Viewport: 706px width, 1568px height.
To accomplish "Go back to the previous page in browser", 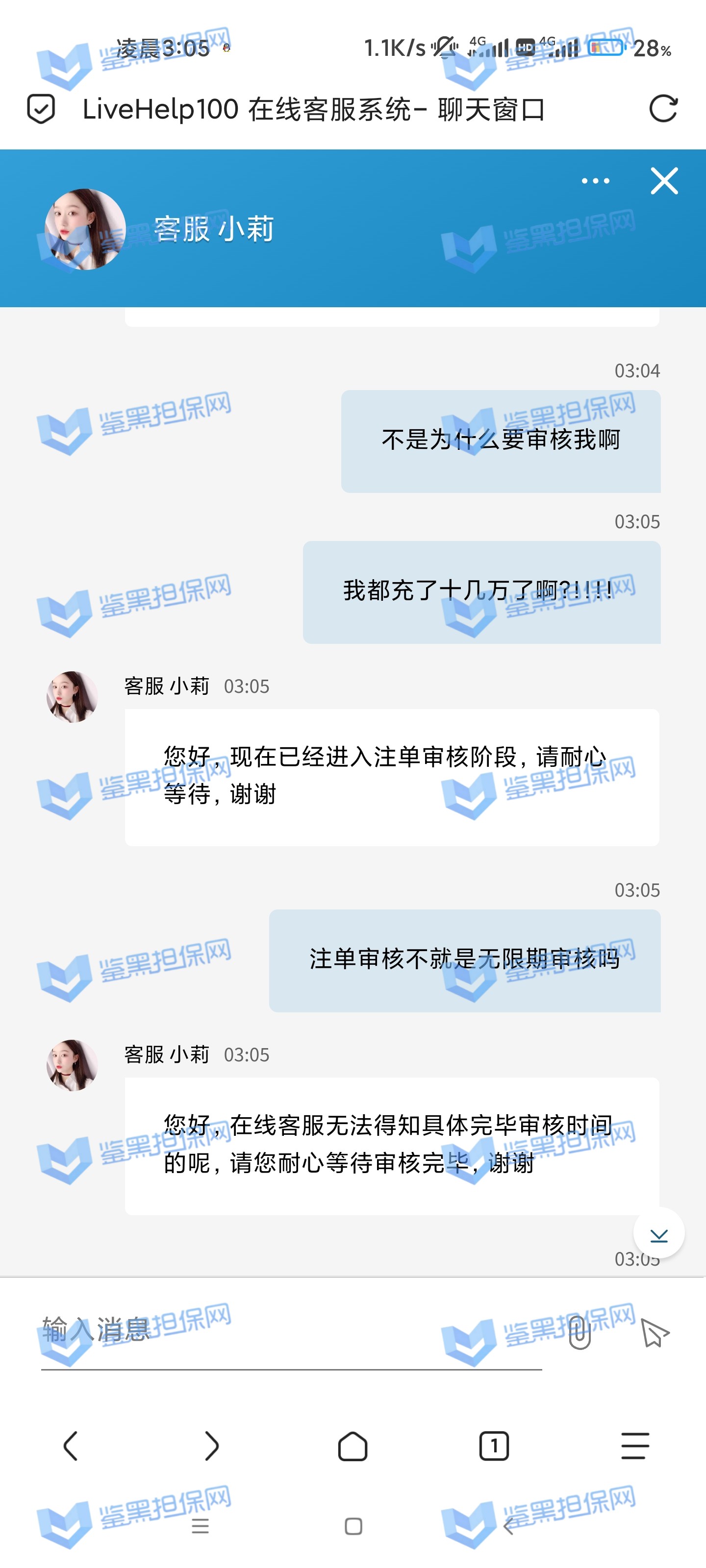I will tap(71, 1445).
